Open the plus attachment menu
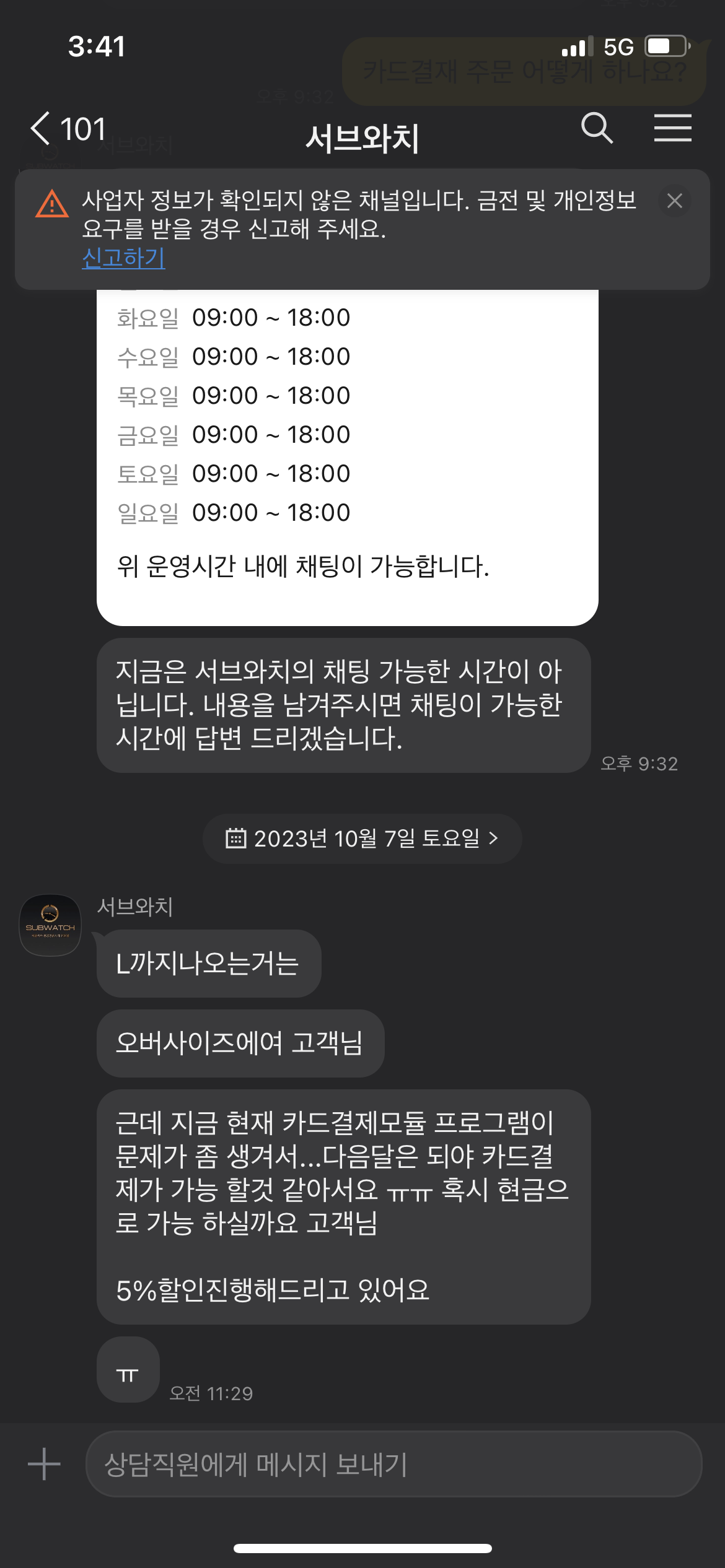This screenshot has height=1568, width=725. point(44,1464)
